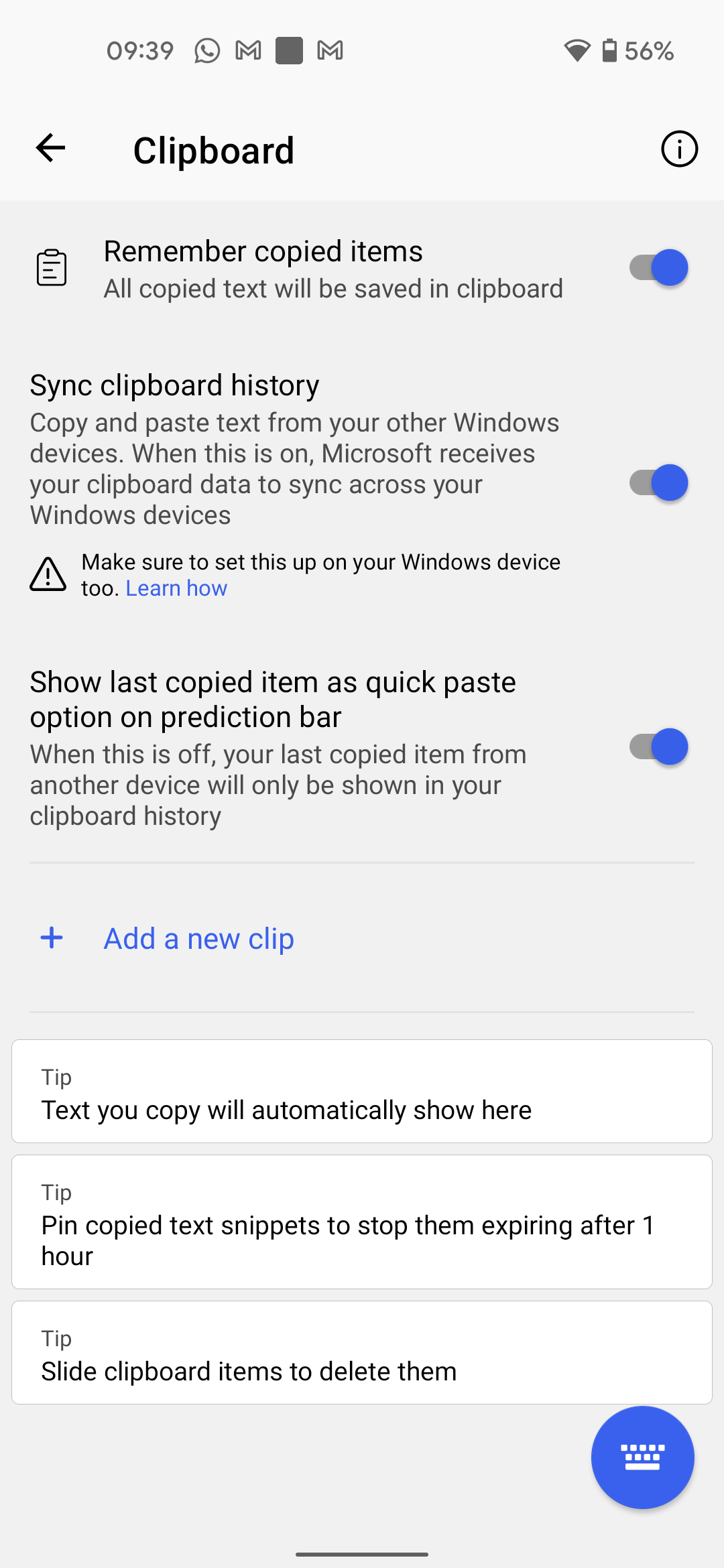Go back from the Clipboard screen
724x1568 pixels.
[x=51, y=148]
